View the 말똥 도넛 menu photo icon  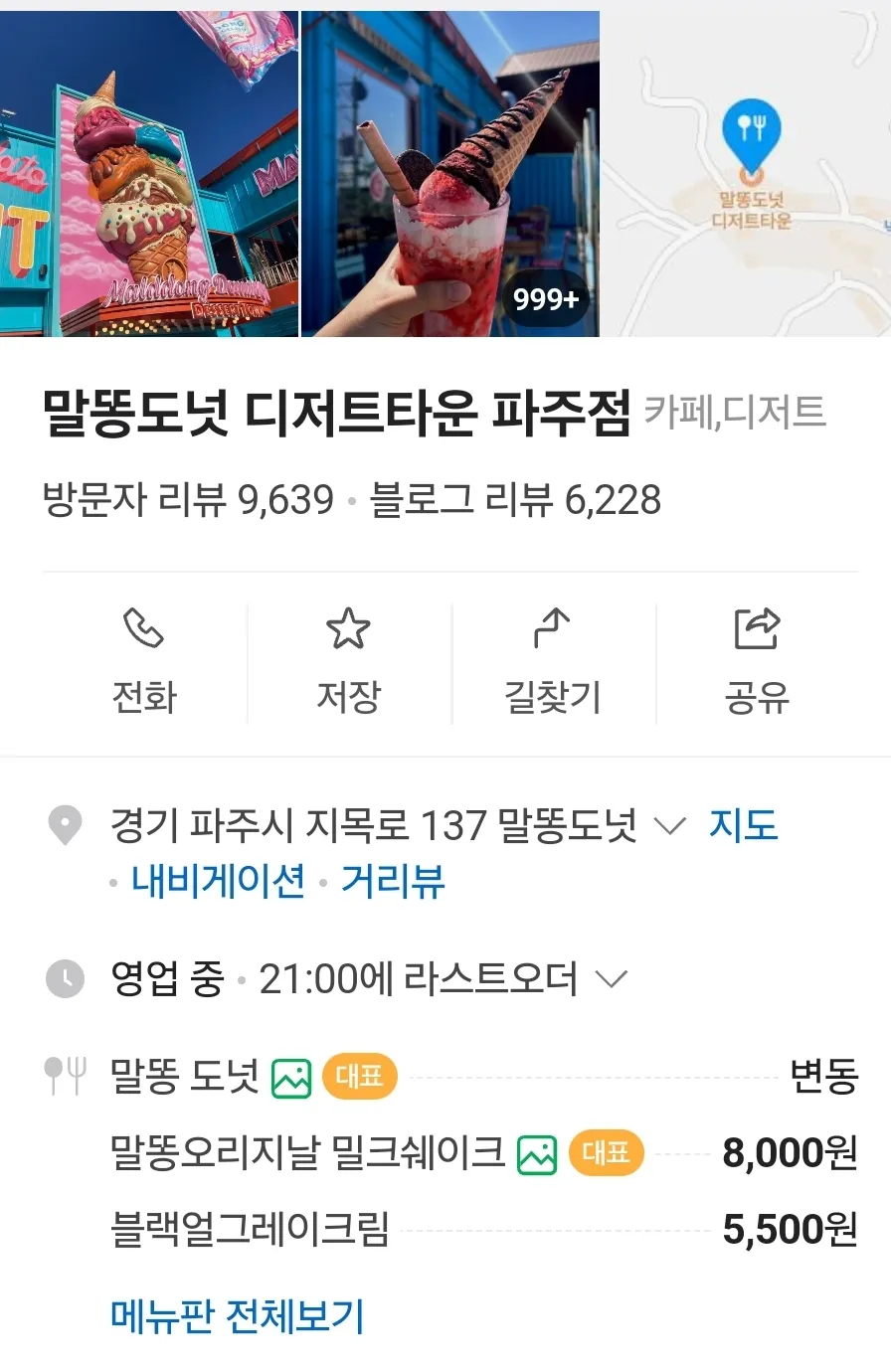pos(291,1078)
